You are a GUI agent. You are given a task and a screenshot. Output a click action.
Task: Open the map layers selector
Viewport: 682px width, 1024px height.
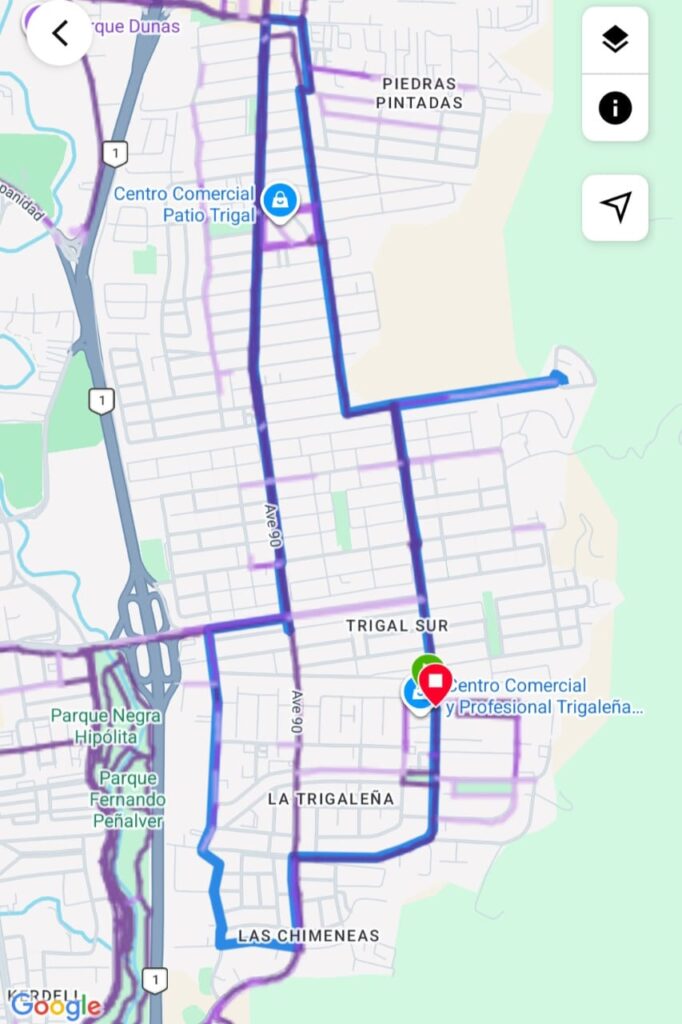tap(615, 40)
